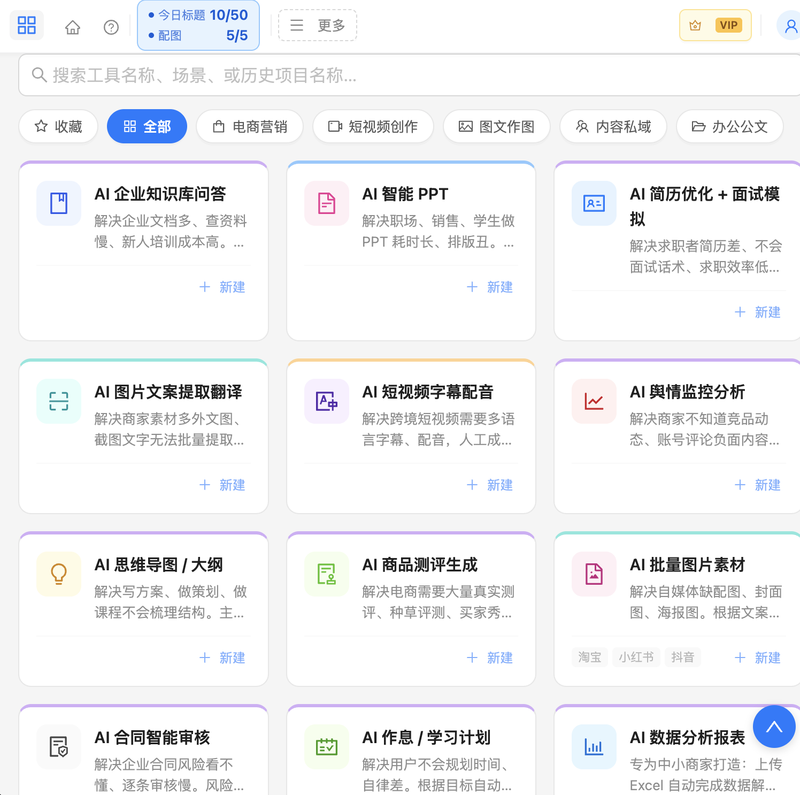The width and height of the screenshot is (800, 795).
Task: Open the AI 舆情监控分析 card
Action: [x=677, y=436]
